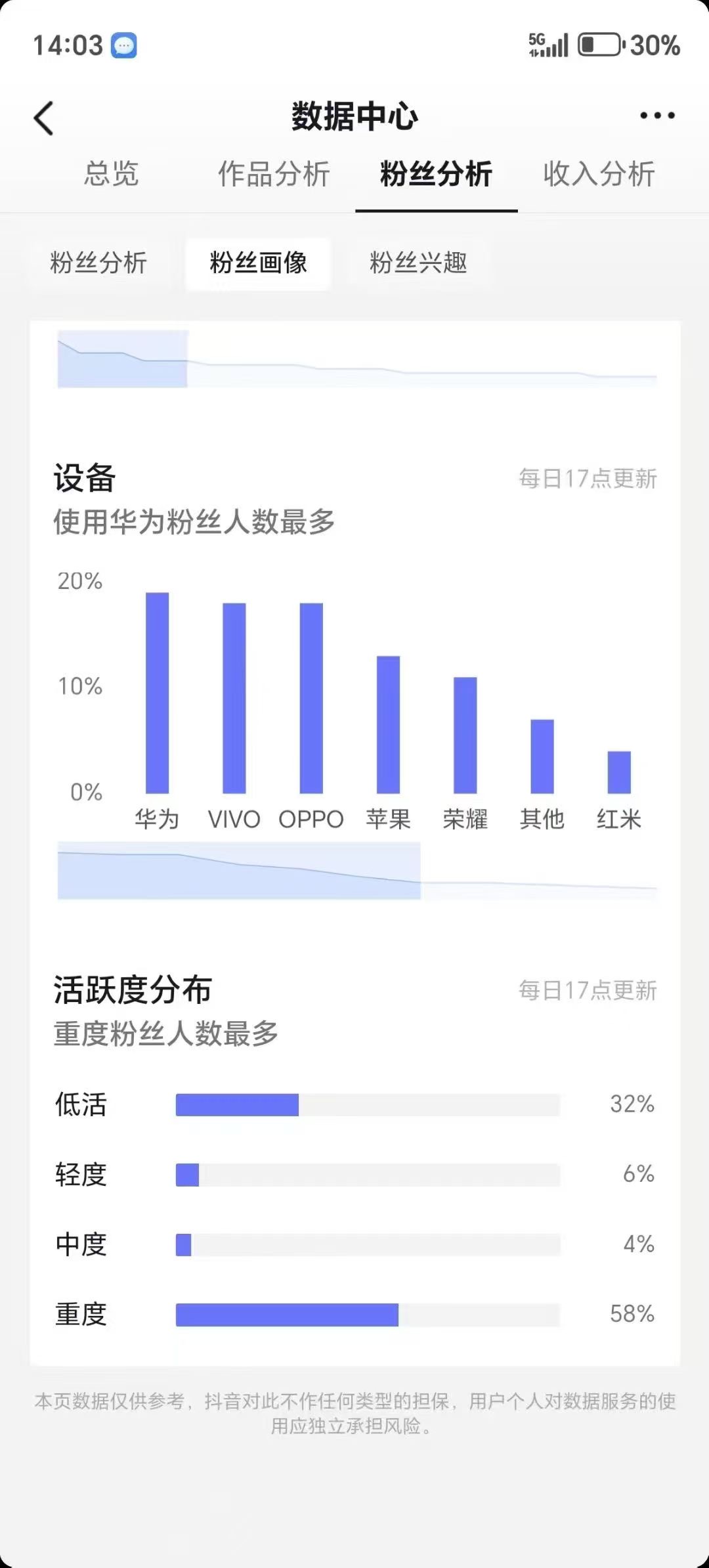Open the three-dot overflow menu
Viewport: 709px width, 1568px height.
click(x=657, y=116)
